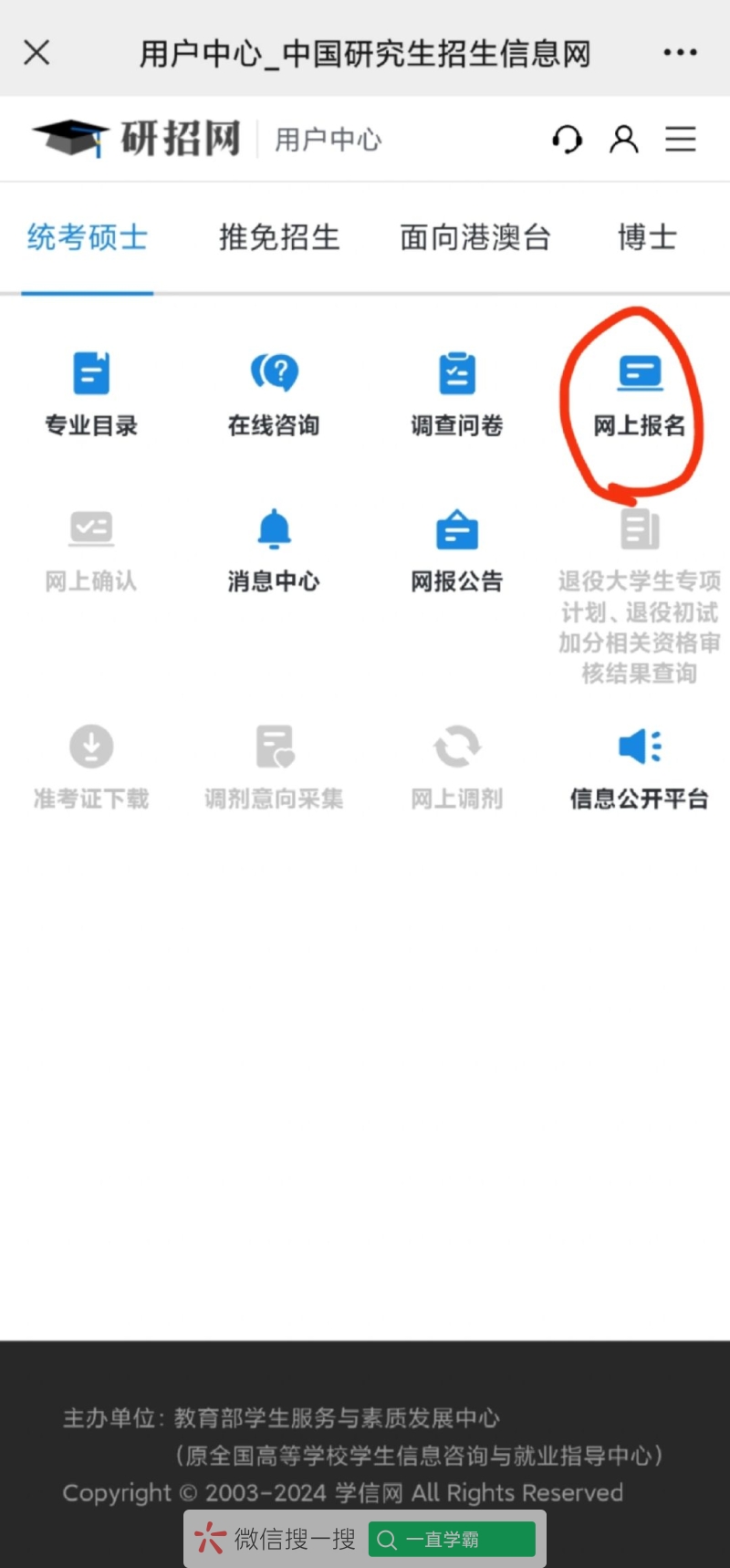Image resolution: width=730 pixels, height=1568 pixels.
Task: Open the customer service headset icon
Action: [567, 140]
